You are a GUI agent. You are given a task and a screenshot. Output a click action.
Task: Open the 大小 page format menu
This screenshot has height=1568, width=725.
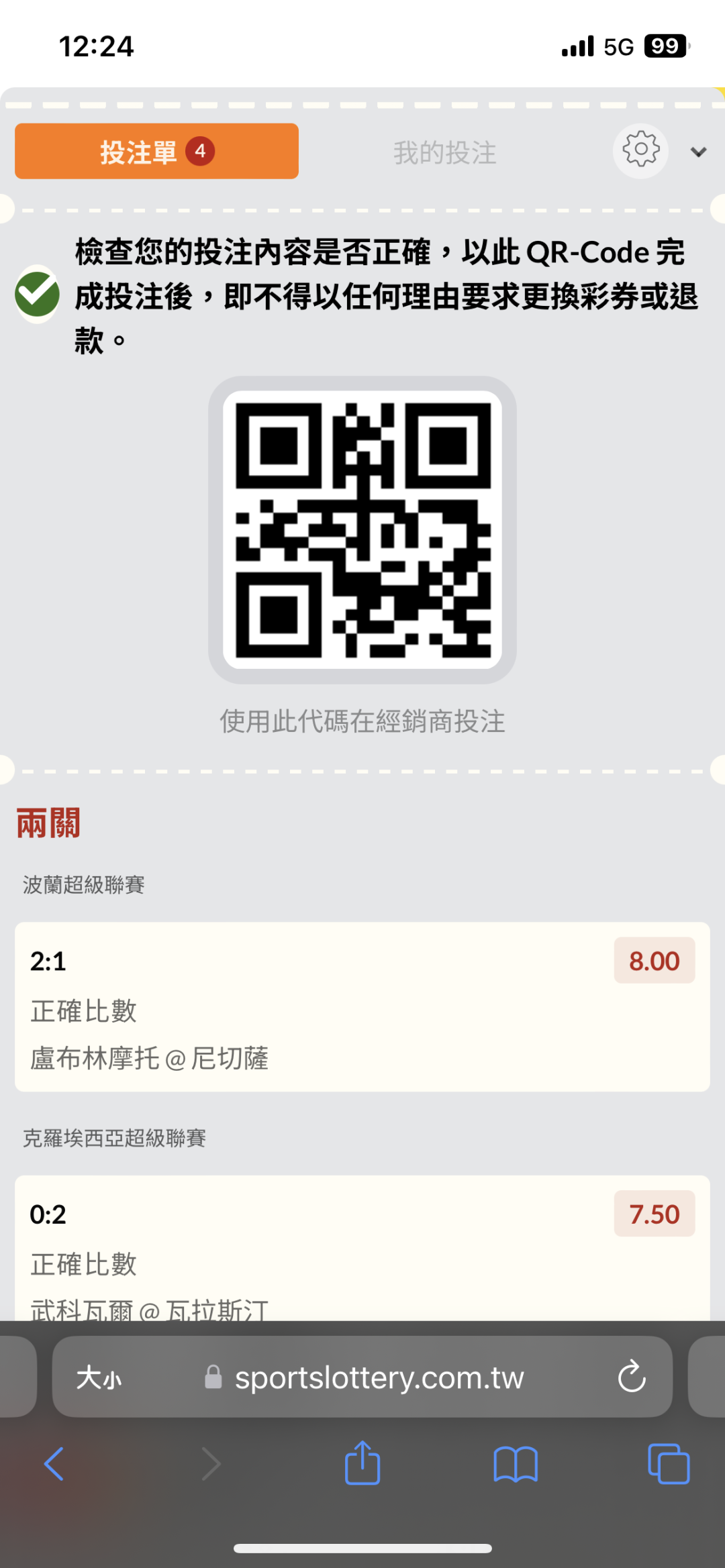(99, 1378)
